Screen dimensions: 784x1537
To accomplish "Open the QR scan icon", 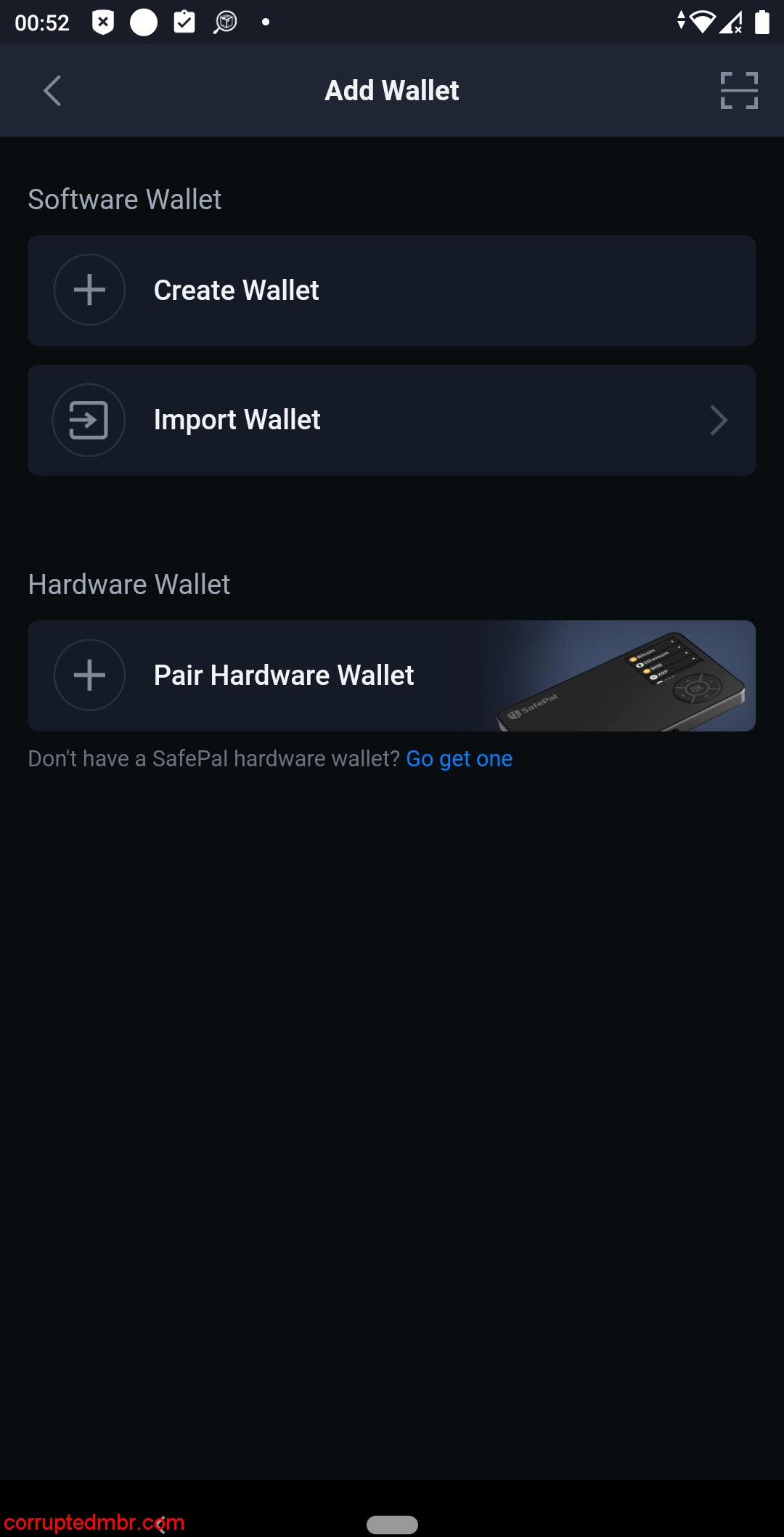I will [738, 91].
